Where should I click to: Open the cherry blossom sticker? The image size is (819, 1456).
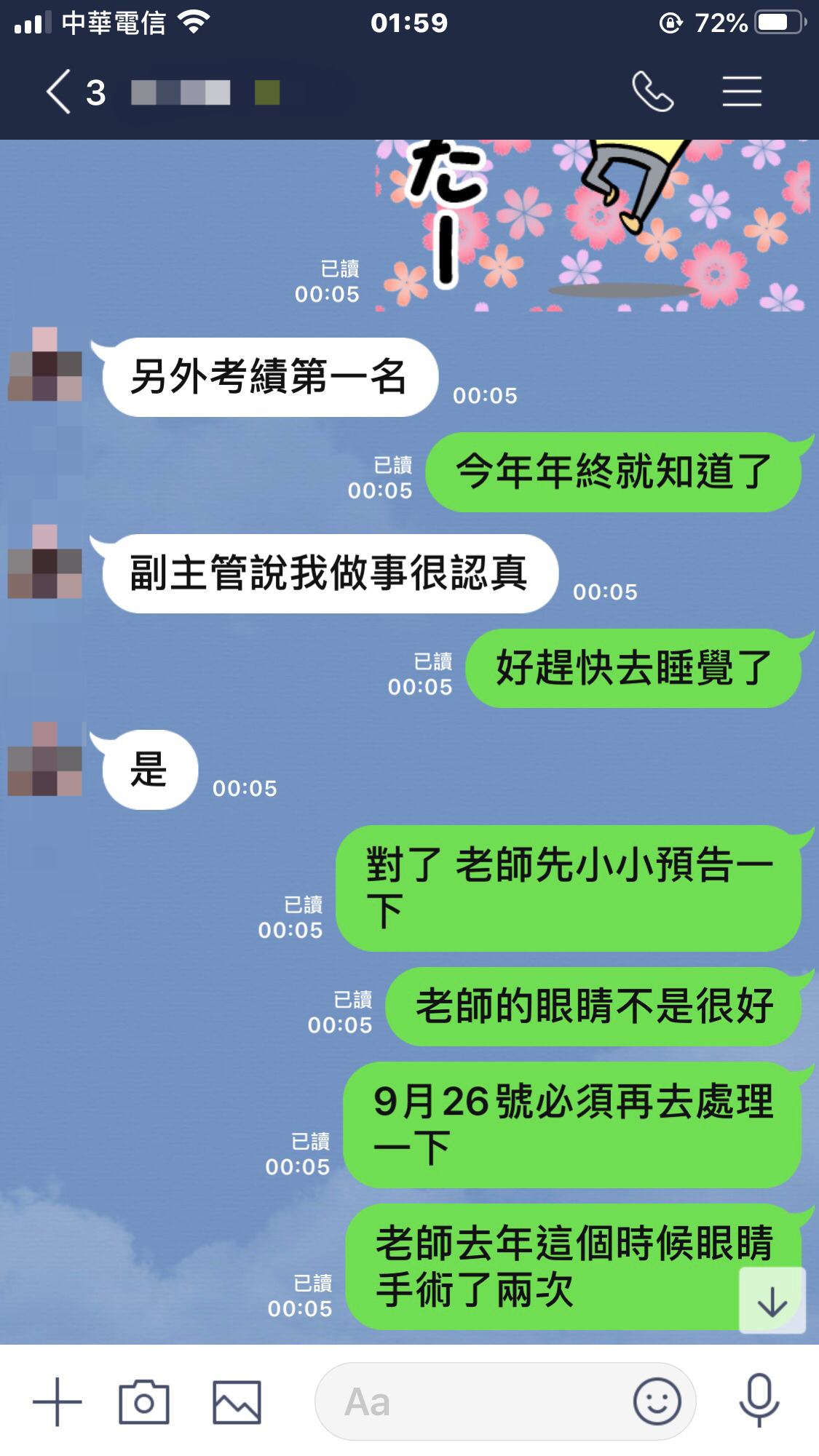pyautogui.click(x=591, y=226)
